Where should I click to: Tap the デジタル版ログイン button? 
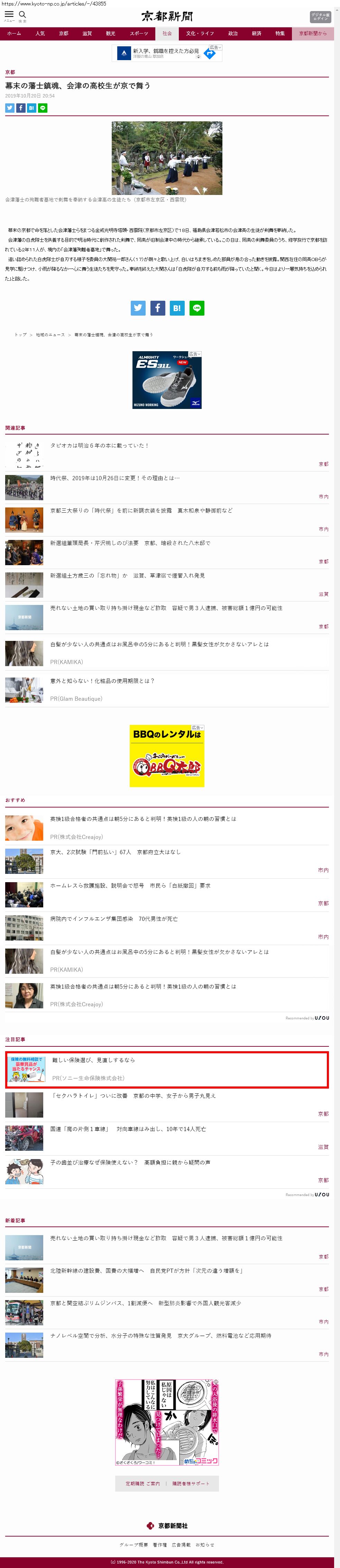pyautogui.click(x=320, y=17)
